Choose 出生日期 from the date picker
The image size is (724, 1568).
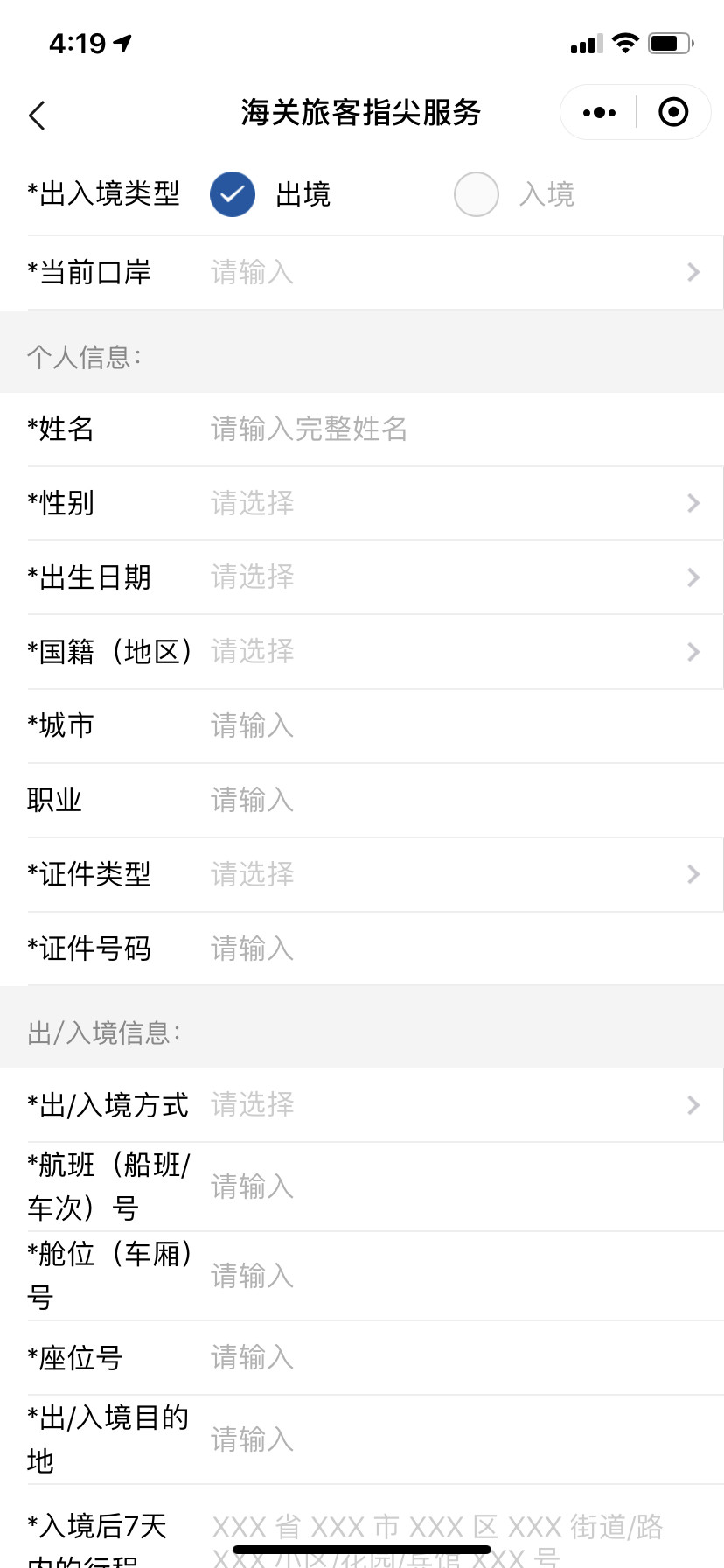(455, 577)
